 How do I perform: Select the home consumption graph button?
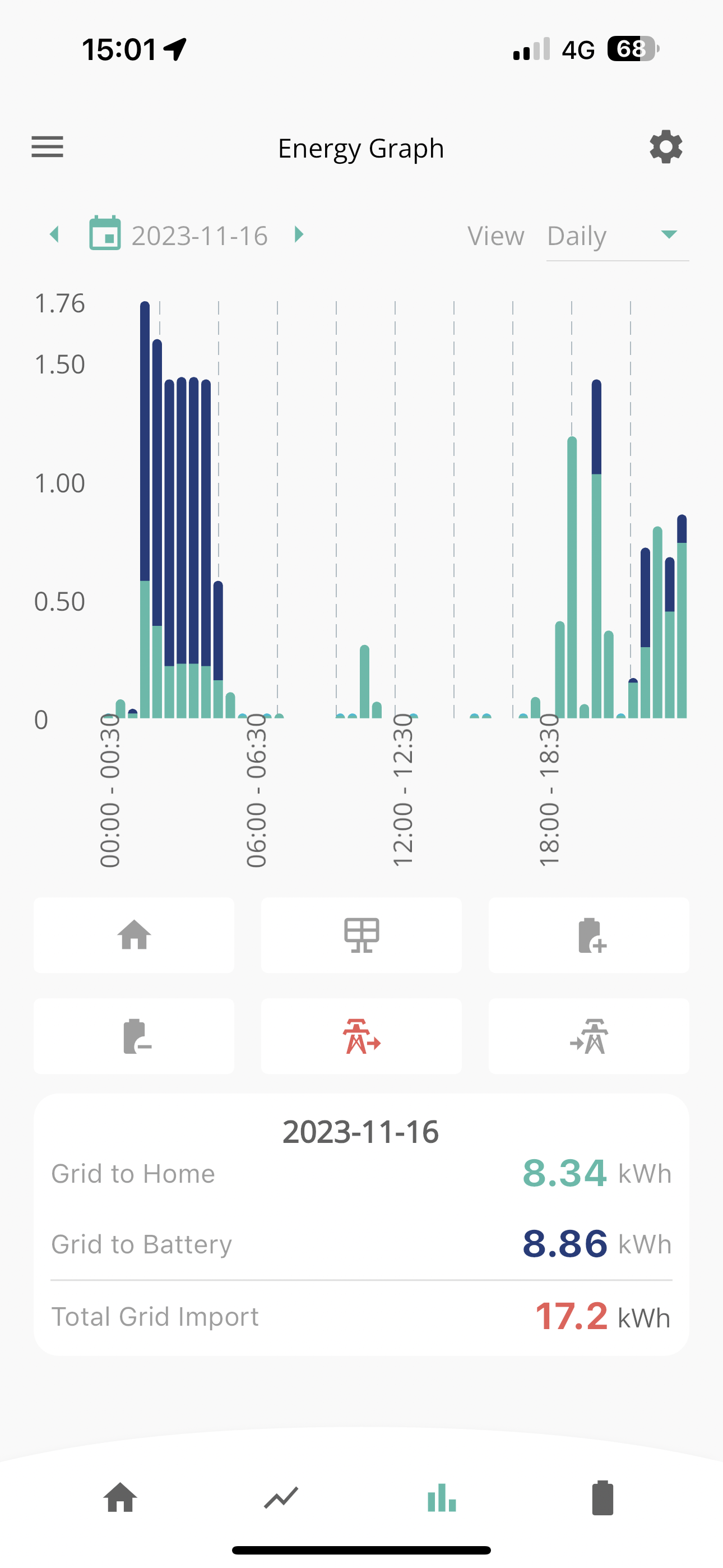tap(134, 935)
